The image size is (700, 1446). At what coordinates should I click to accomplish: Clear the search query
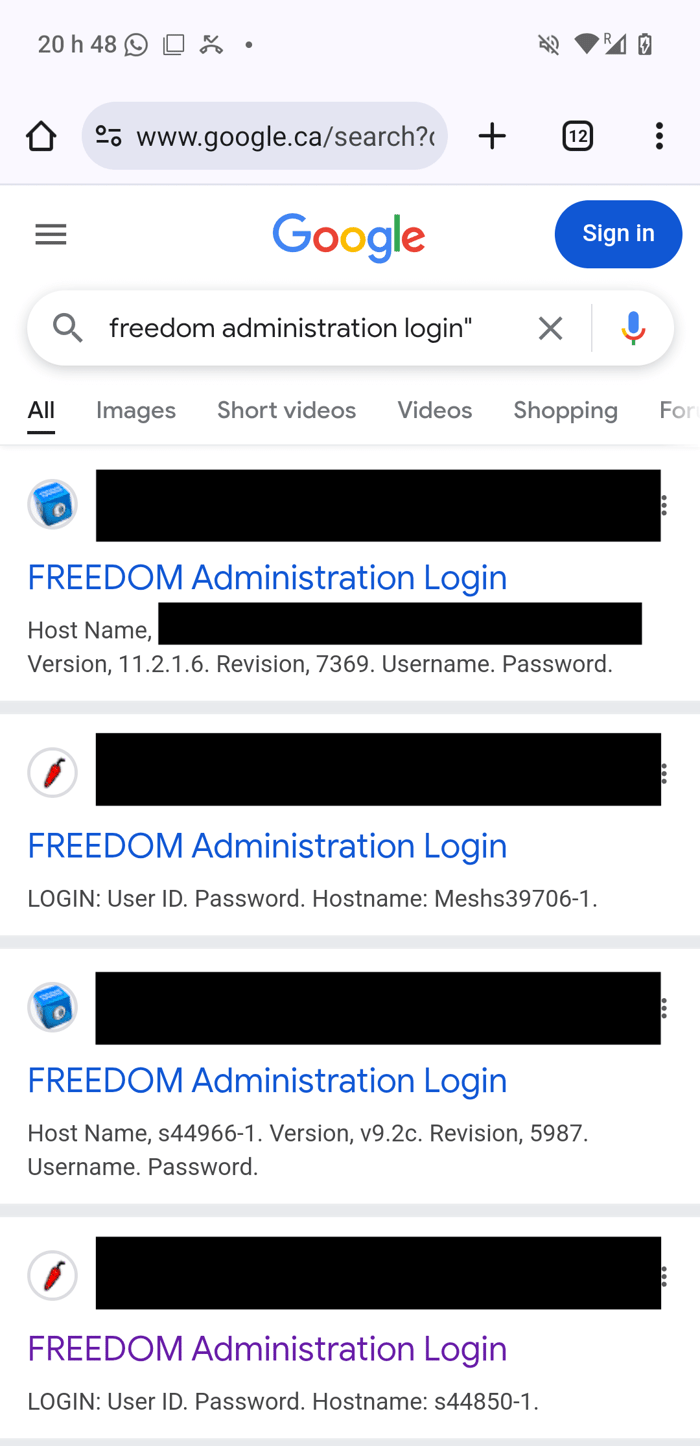(550, 328)
